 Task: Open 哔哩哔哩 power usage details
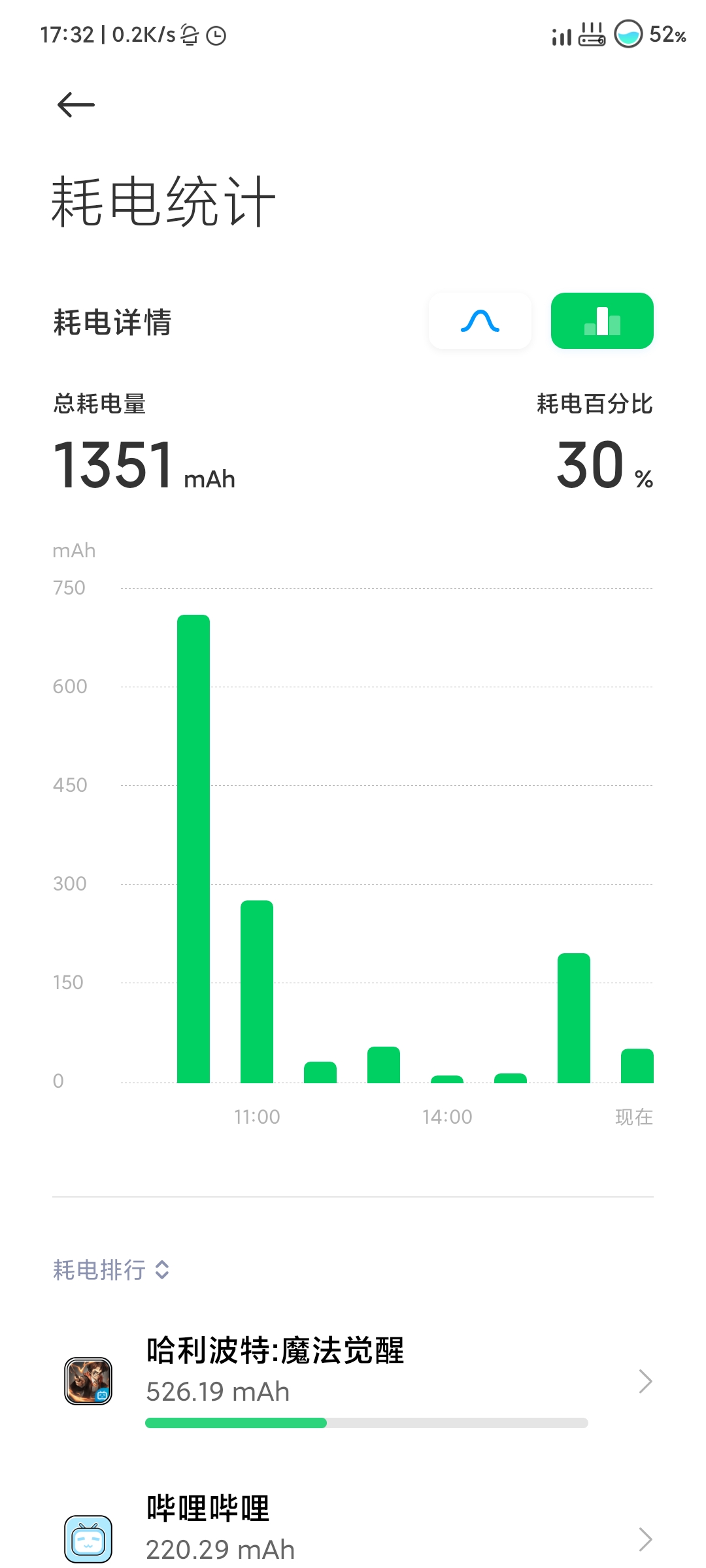pos(353,1529)
